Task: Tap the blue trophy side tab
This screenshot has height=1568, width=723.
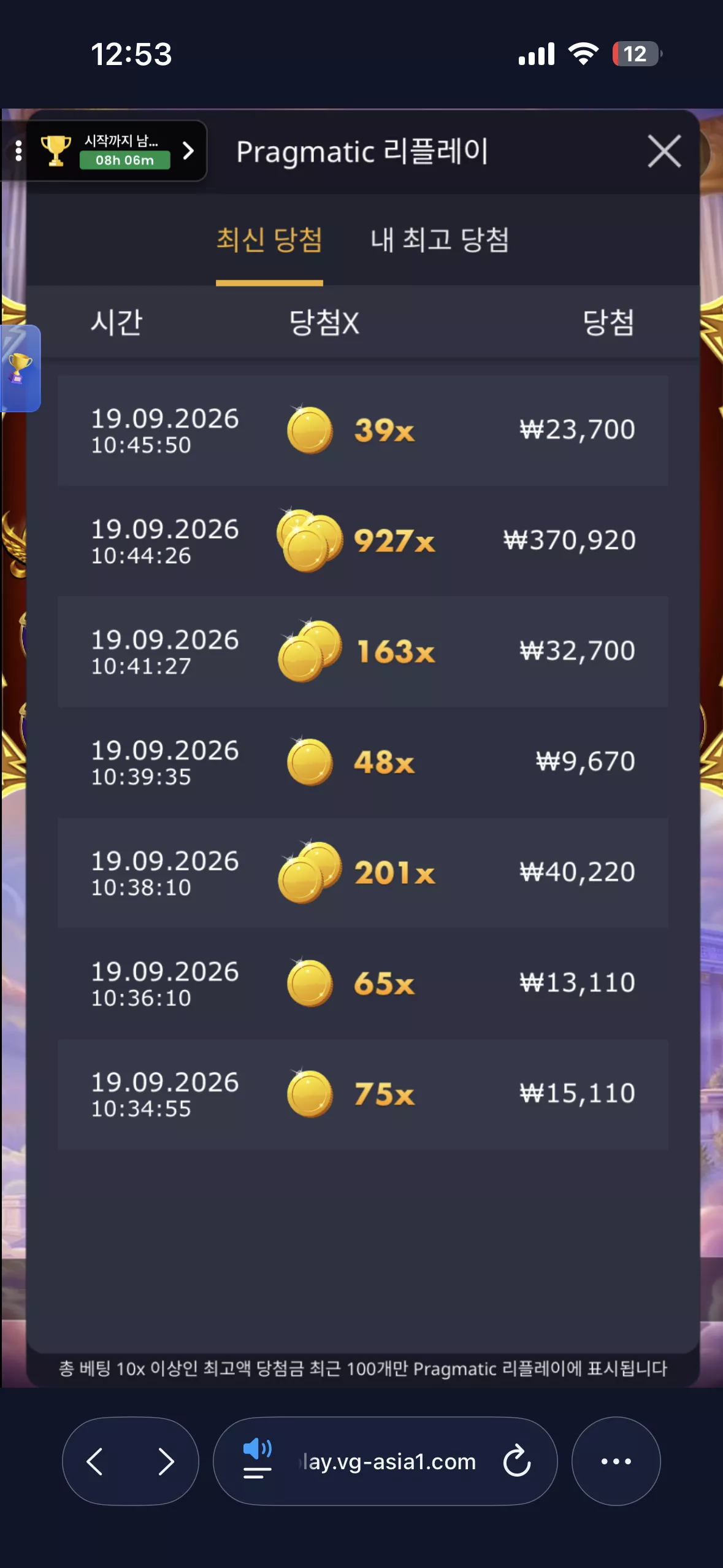Action: 20,368
